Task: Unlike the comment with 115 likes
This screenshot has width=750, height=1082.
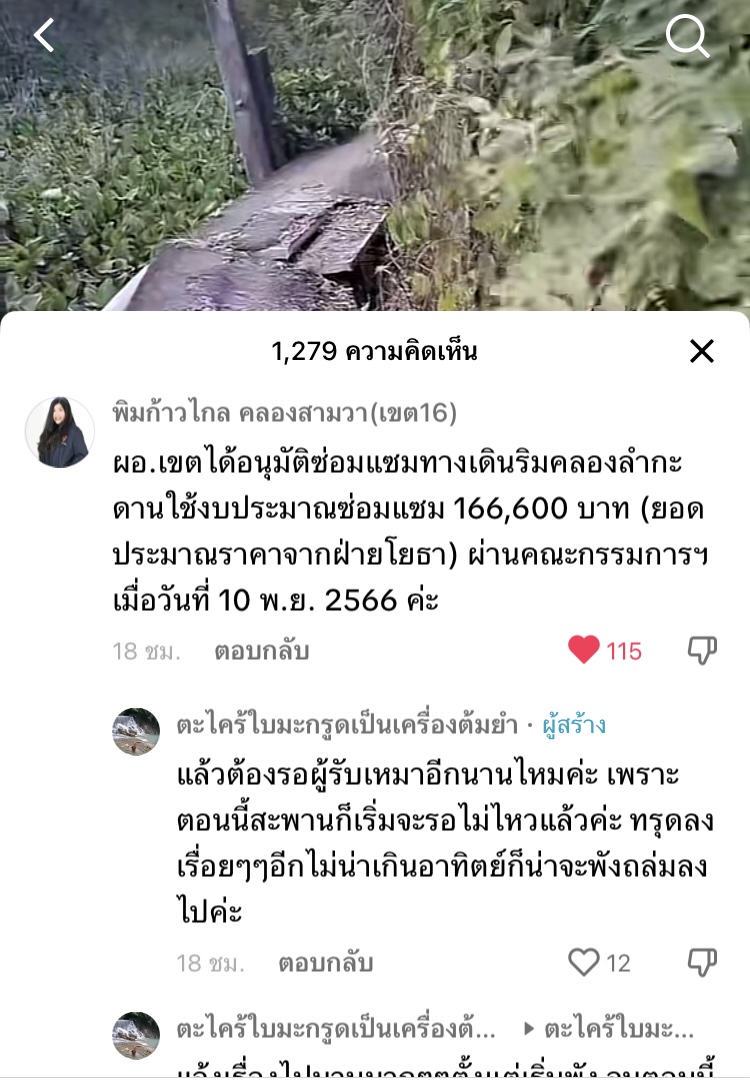Action: click(584, 651)
